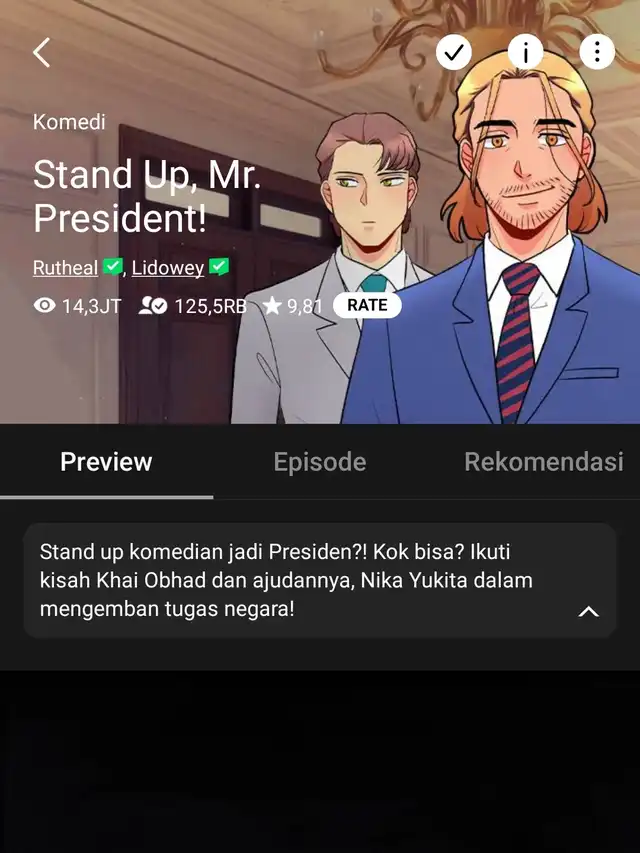Collapse the synopsis with the chevron
Screen dimensions: 640x853
[x=589, y=611]
